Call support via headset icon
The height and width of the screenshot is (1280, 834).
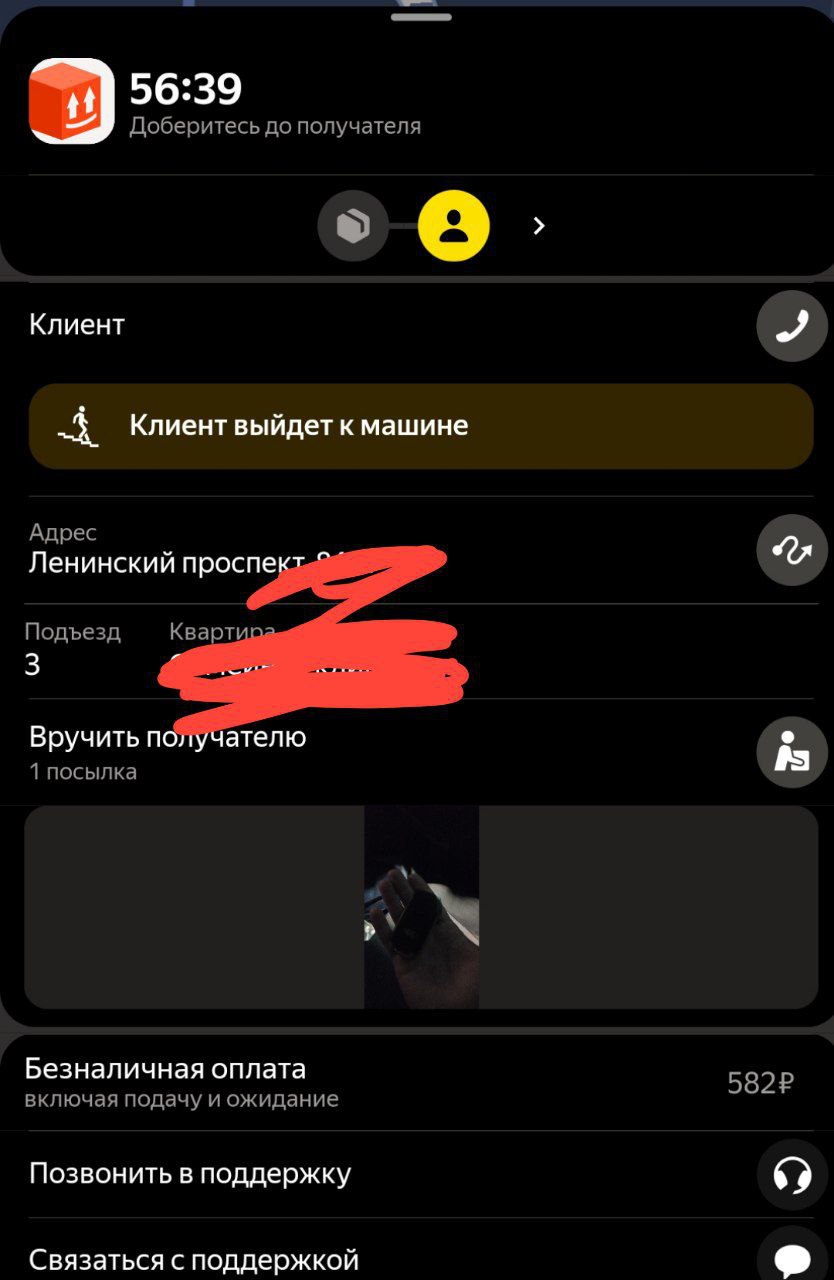click(x=792, y=1174)
